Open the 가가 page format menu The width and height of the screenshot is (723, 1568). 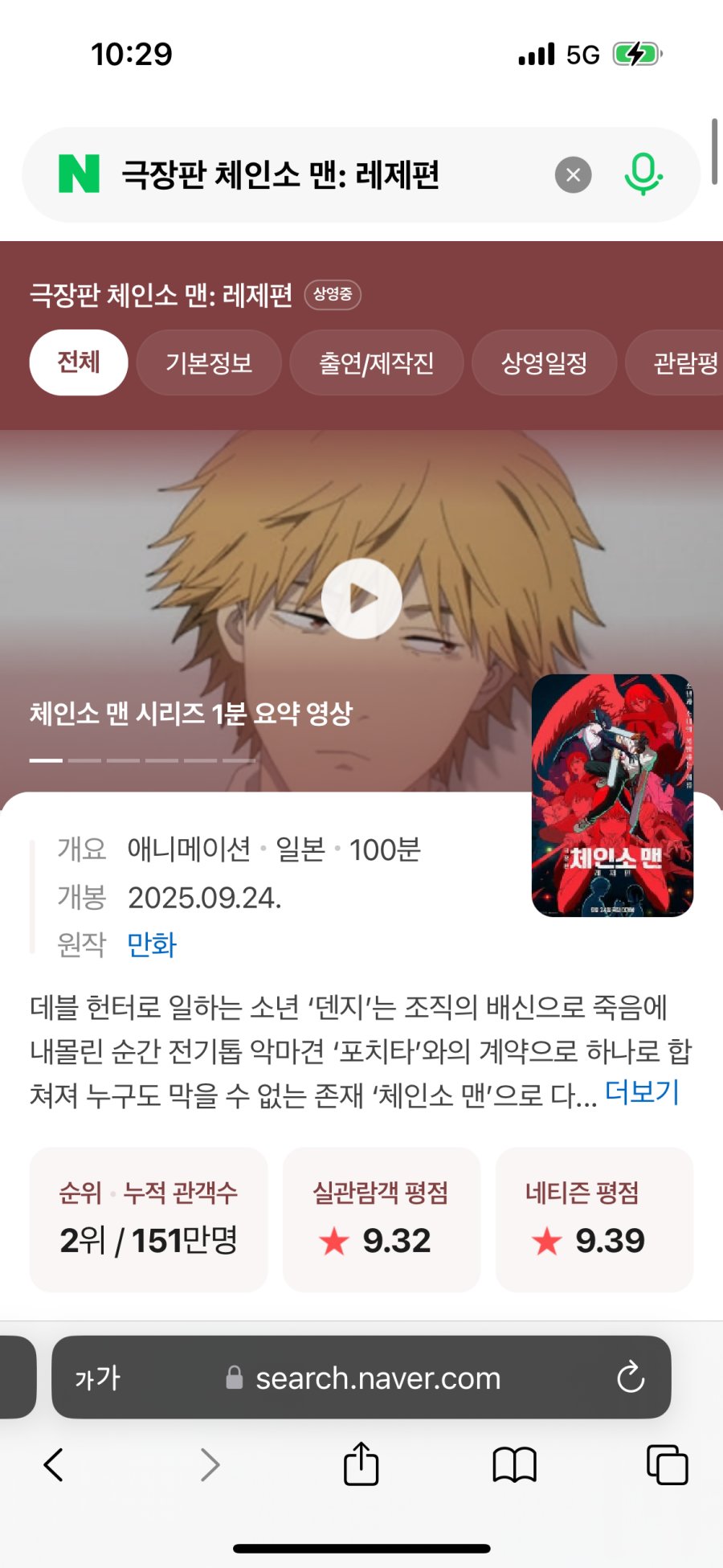coord(97,1378)
